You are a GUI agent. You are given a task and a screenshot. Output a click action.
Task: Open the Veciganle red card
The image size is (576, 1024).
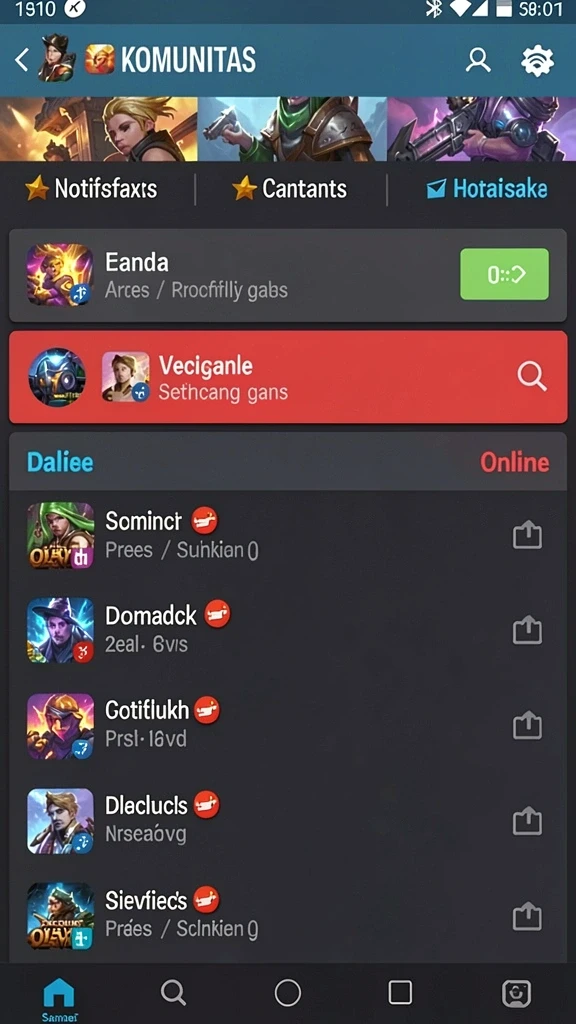tap(287, 377)
